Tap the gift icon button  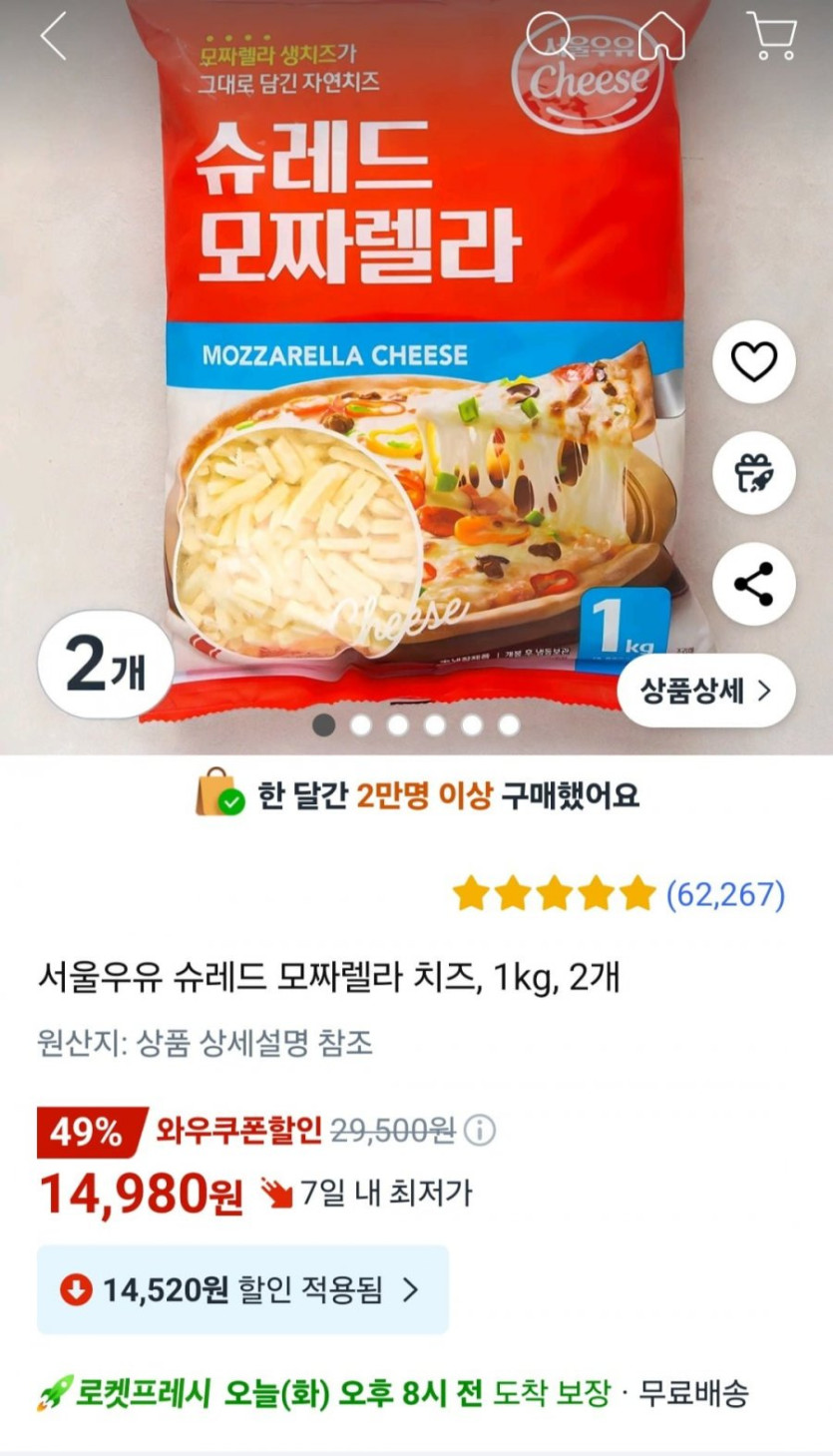click(754, 473)
